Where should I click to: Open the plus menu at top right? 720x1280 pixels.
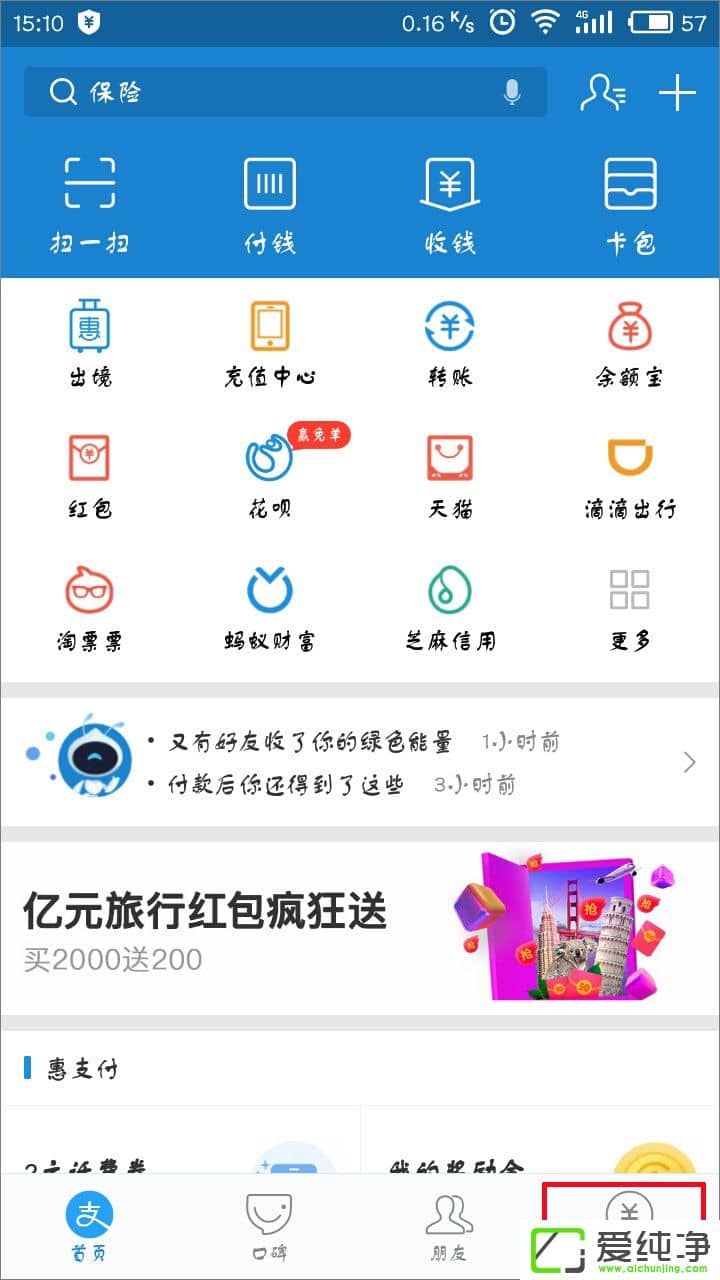pos(678,92)
